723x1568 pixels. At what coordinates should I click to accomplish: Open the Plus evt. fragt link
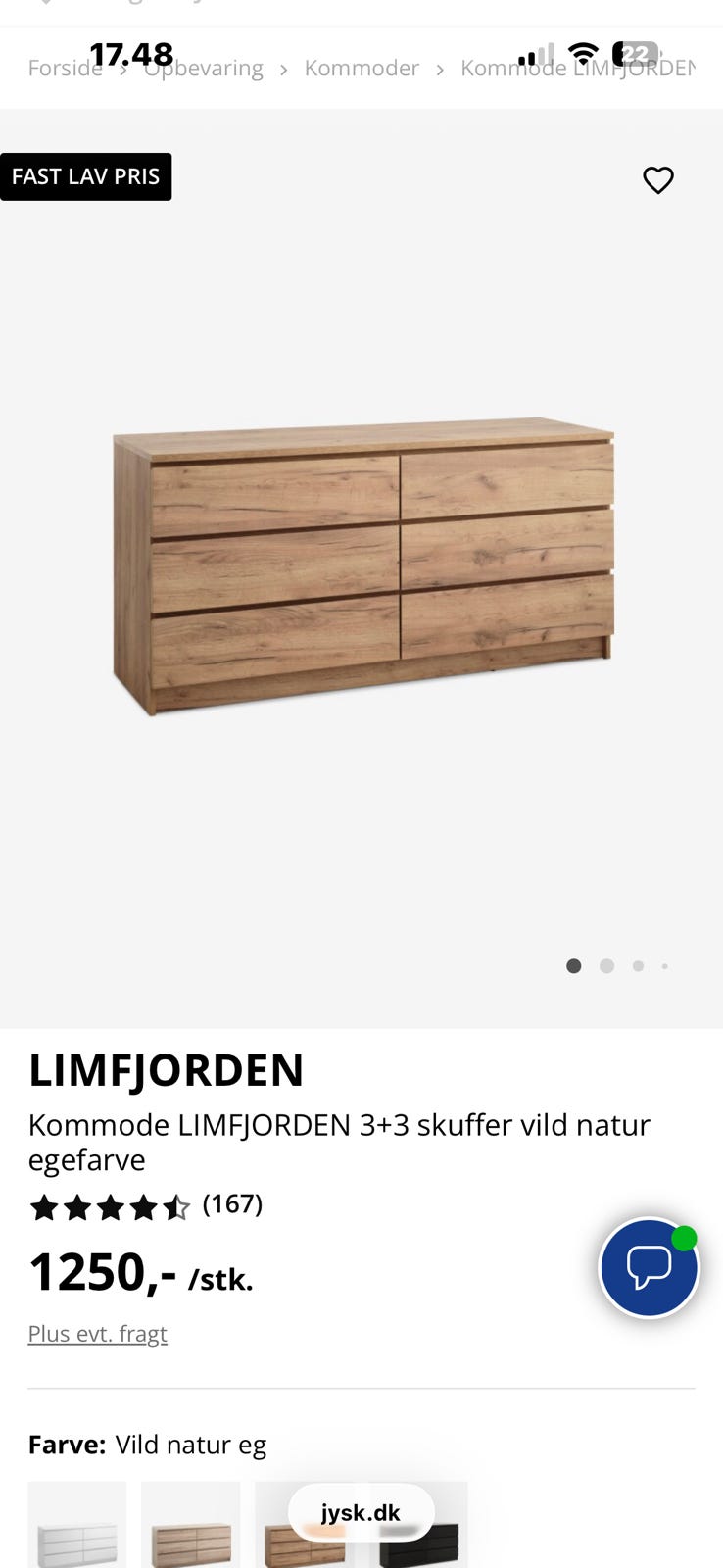pos(97,1333)
